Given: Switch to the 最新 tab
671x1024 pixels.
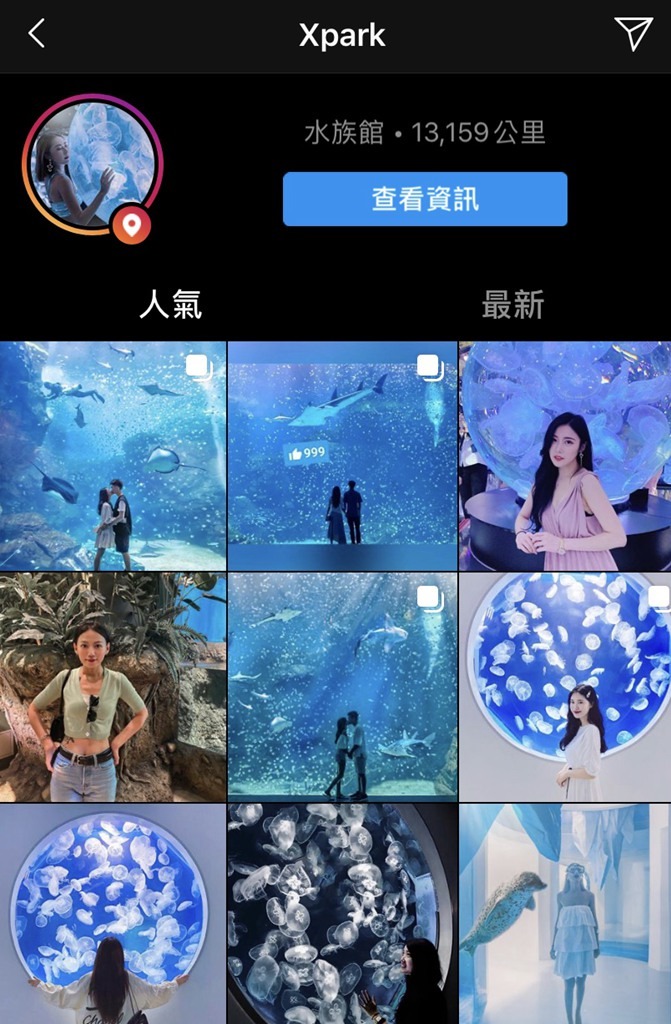Looking at the screenshot, I should coord(512,305).
